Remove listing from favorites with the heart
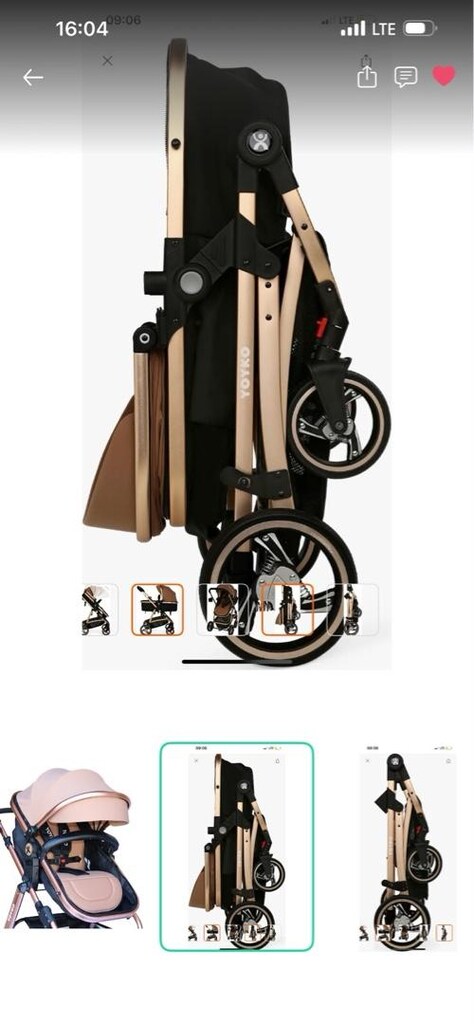474x1024 pixels. pos(443,76)
